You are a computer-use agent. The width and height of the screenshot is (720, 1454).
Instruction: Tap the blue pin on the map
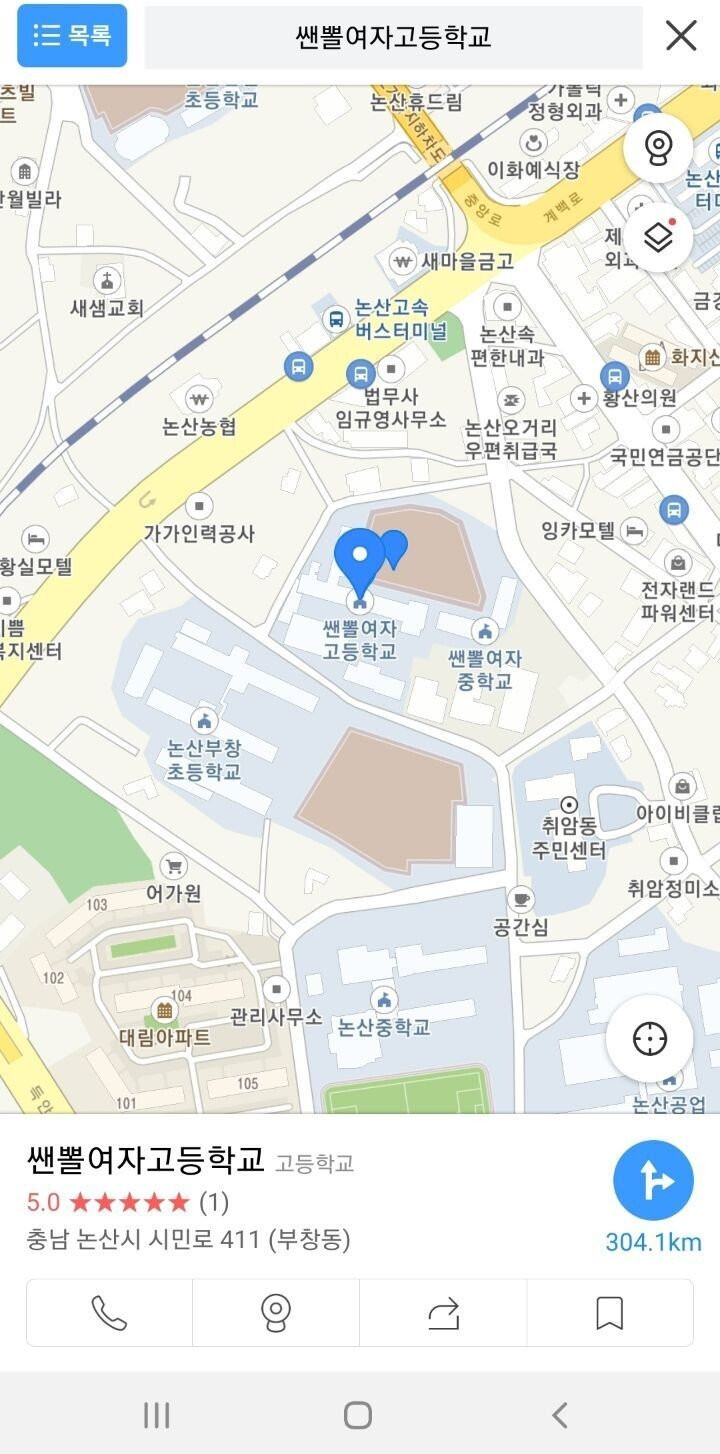tap(359, 559)
